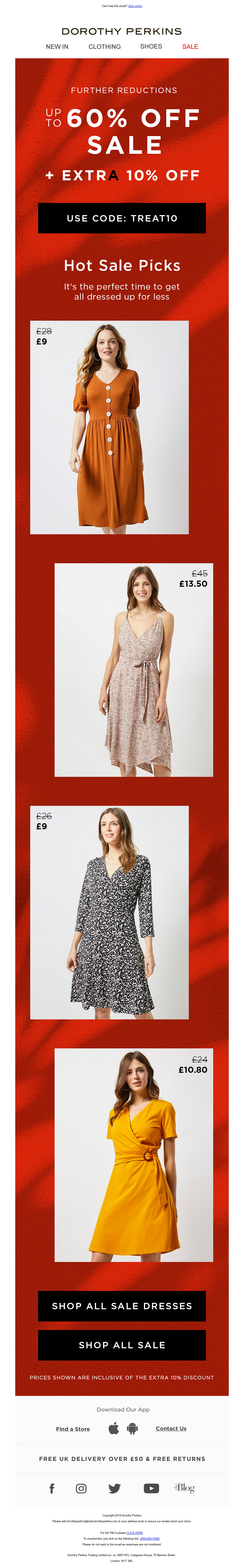244x1568 pixels.
Task: Open the snake print wrap dress at £13.50
Action: tap(134, 669)
